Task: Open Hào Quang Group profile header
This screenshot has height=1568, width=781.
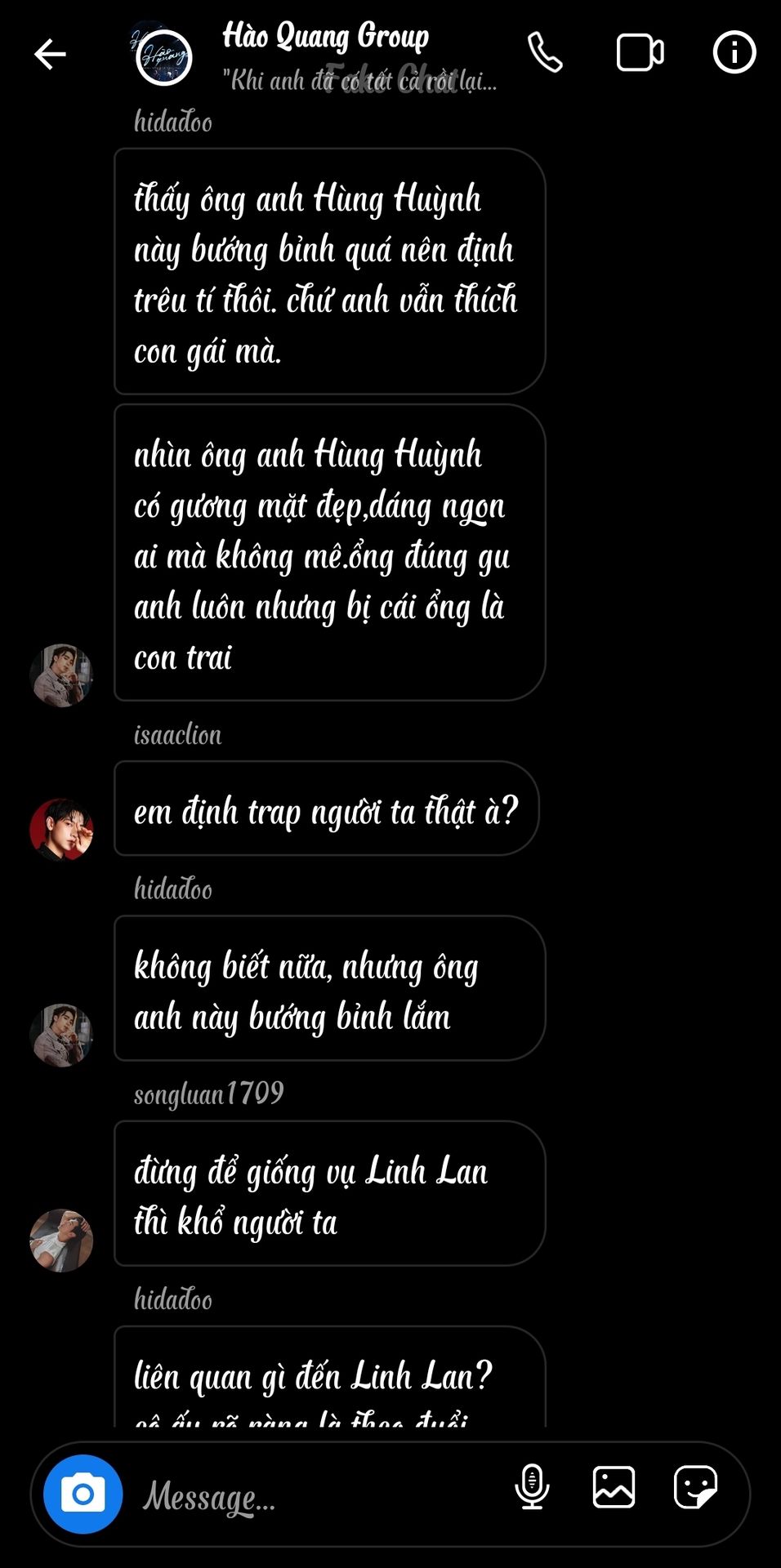Action: [325, 56]
